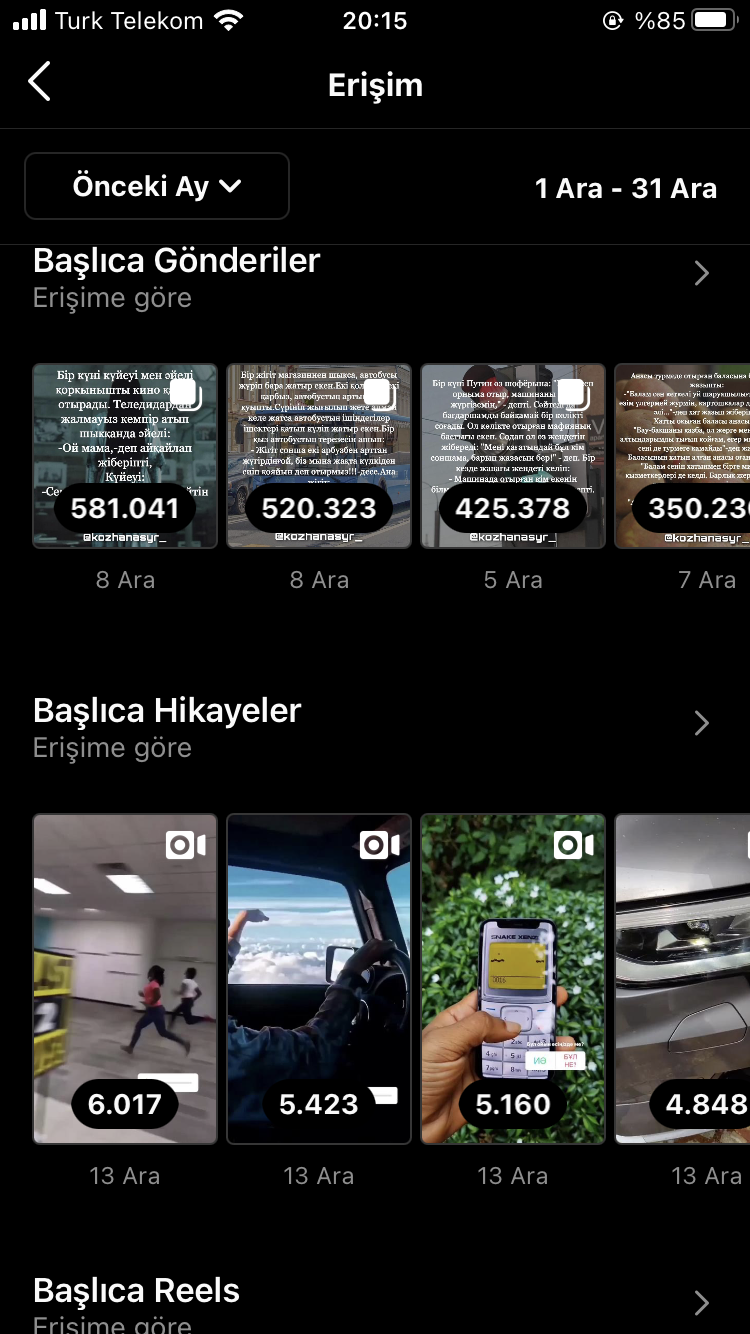The height and width of the screenshot is (1334, 750).
Task: Open the 7 Ara post thumbnail
Action: (x=682, y=456)
